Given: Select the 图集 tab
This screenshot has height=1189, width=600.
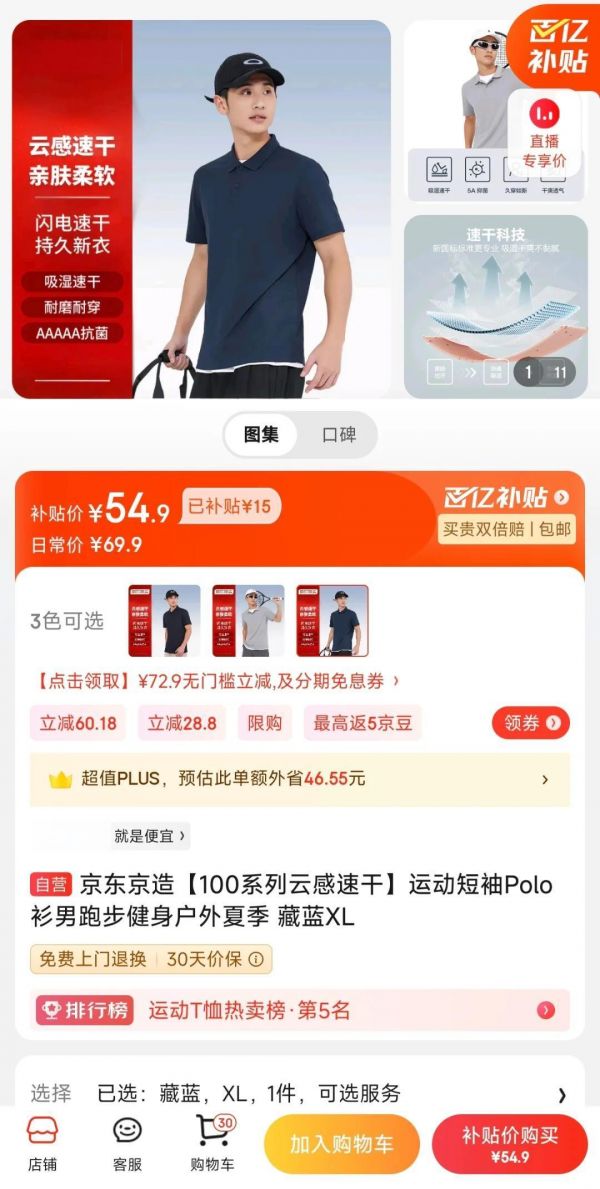Looking at the screenshot, I should click(x=261, y=435).
